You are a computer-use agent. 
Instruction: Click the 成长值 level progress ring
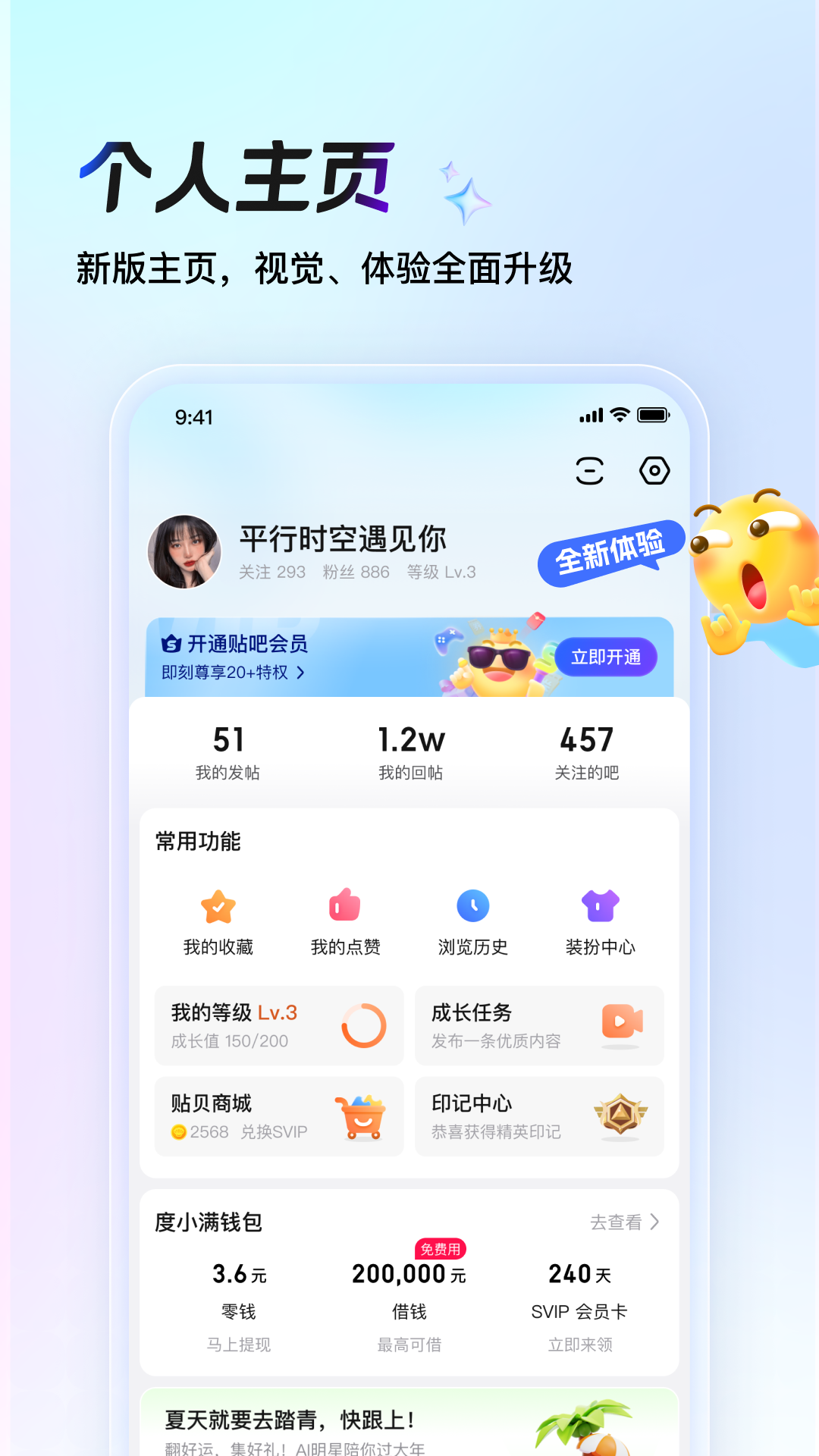click(362, 1025)
